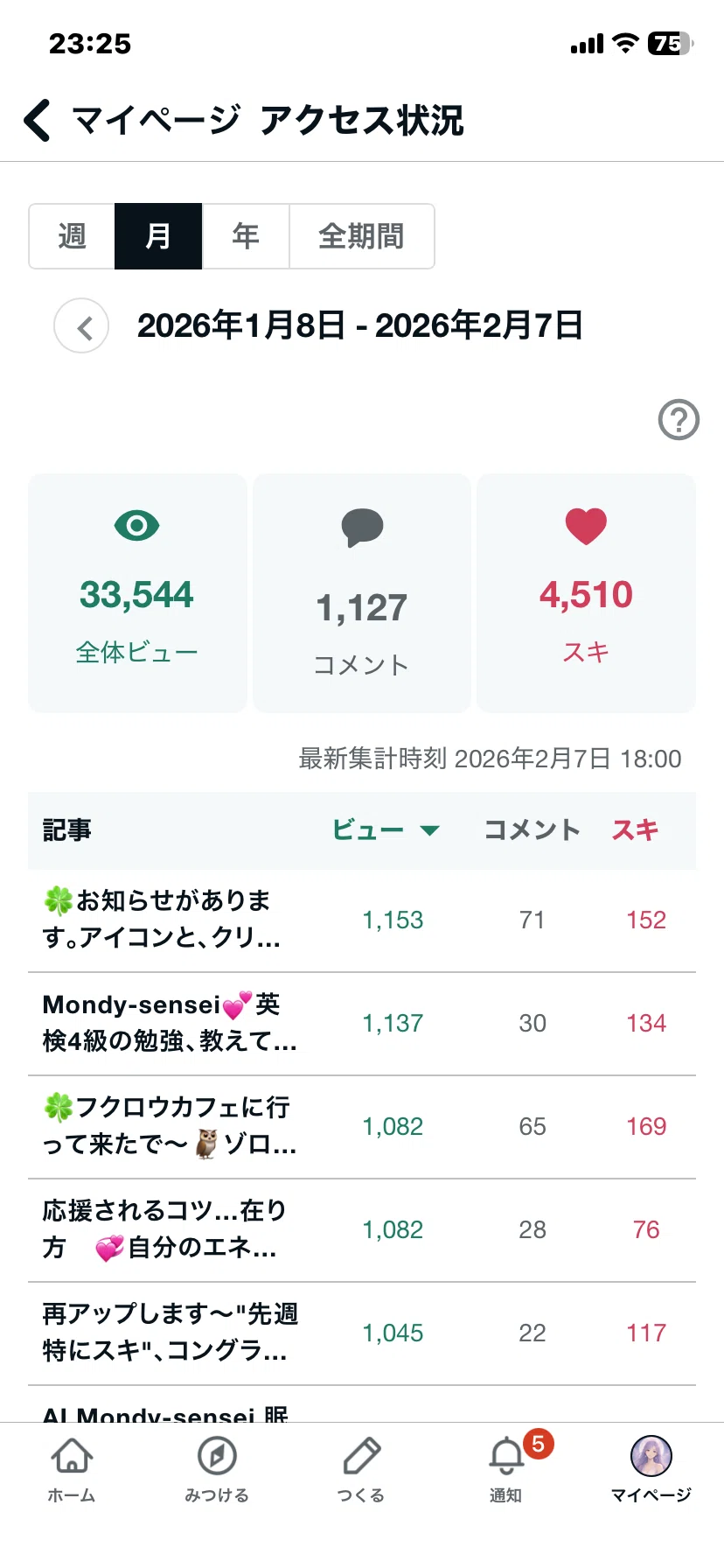The width and height of the screenshot is (724, 1568).
Task: Open the Mondy-sensei 英検4級 article
Action: point(362,1023)
